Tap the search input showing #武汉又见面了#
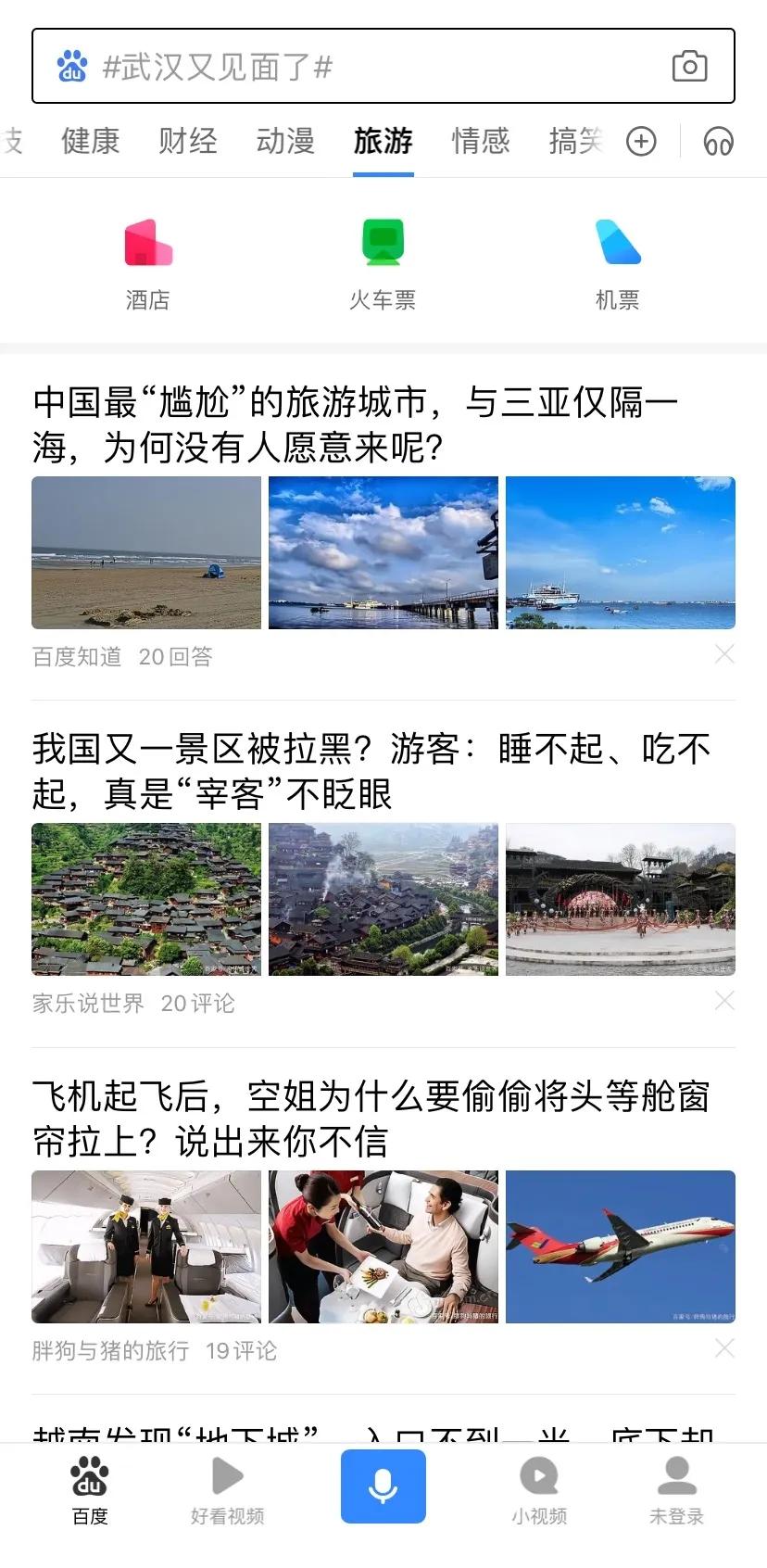The width and height of the screenshot is (767, 1568). [371, 66]
